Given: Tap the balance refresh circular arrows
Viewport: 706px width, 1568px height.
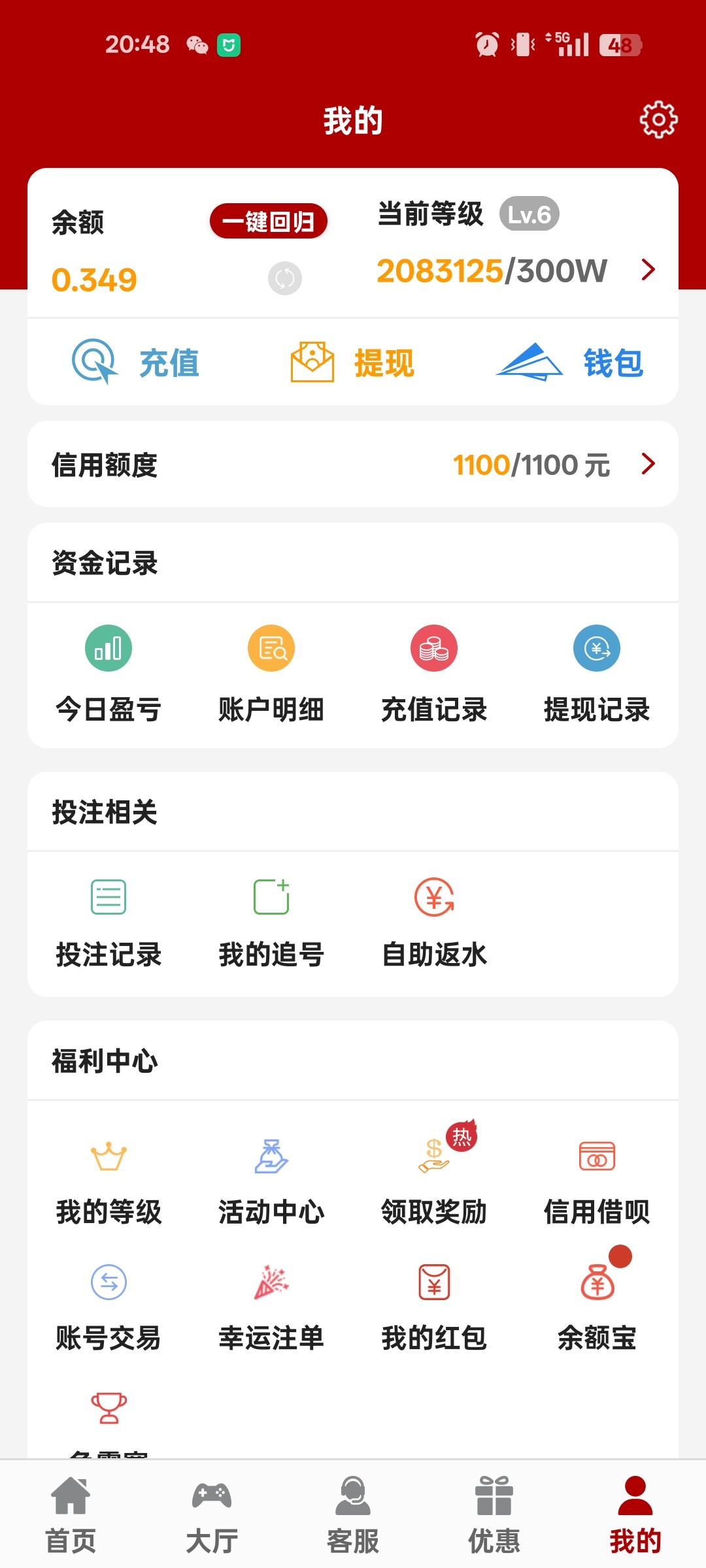Looking at the screenshot, I should [x=286, y=280].
